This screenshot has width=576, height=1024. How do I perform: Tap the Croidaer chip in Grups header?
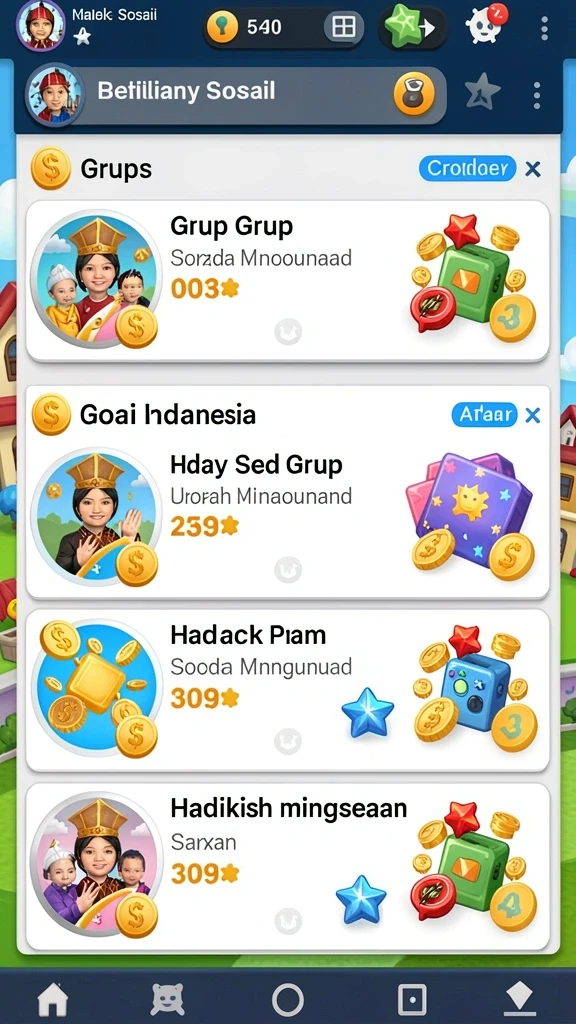(467, 168)
